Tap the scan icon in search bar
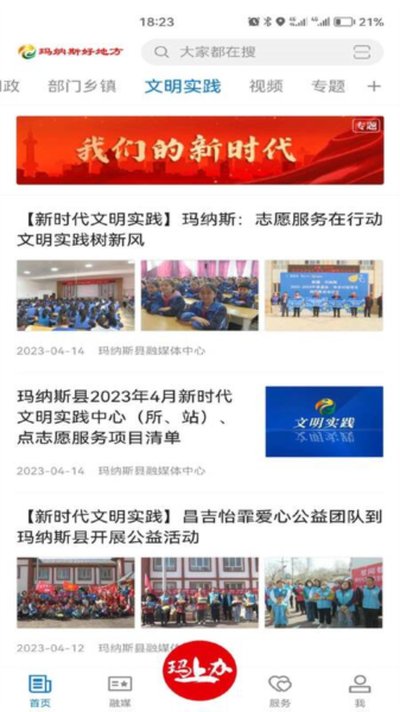The width and height of the screenshot is (400, 712). point(362,52)
